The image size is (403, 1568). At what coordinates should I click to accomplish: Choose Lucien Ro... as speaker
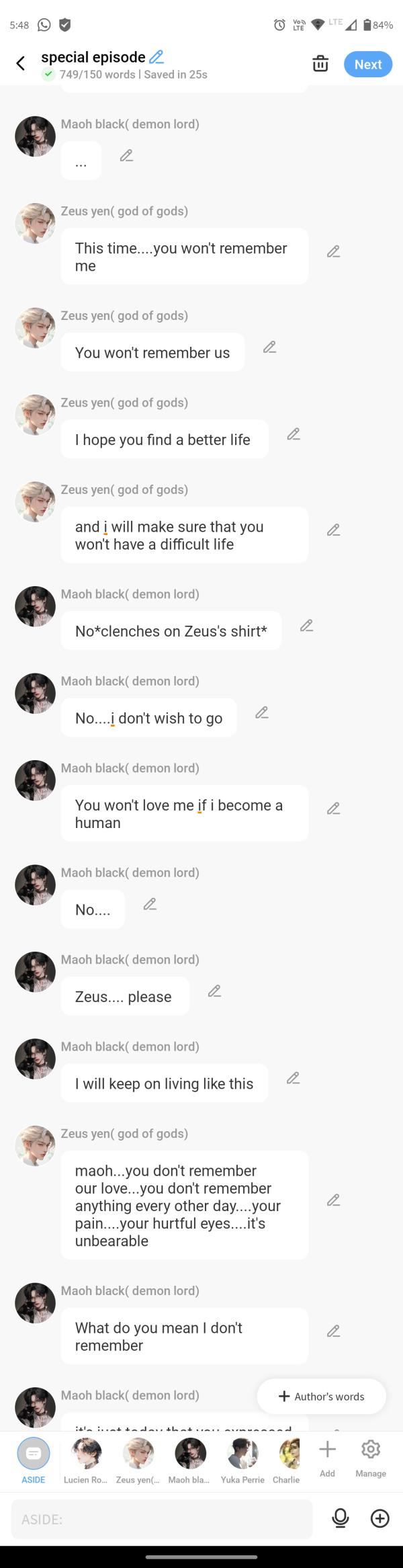[x=85, y=1459]
